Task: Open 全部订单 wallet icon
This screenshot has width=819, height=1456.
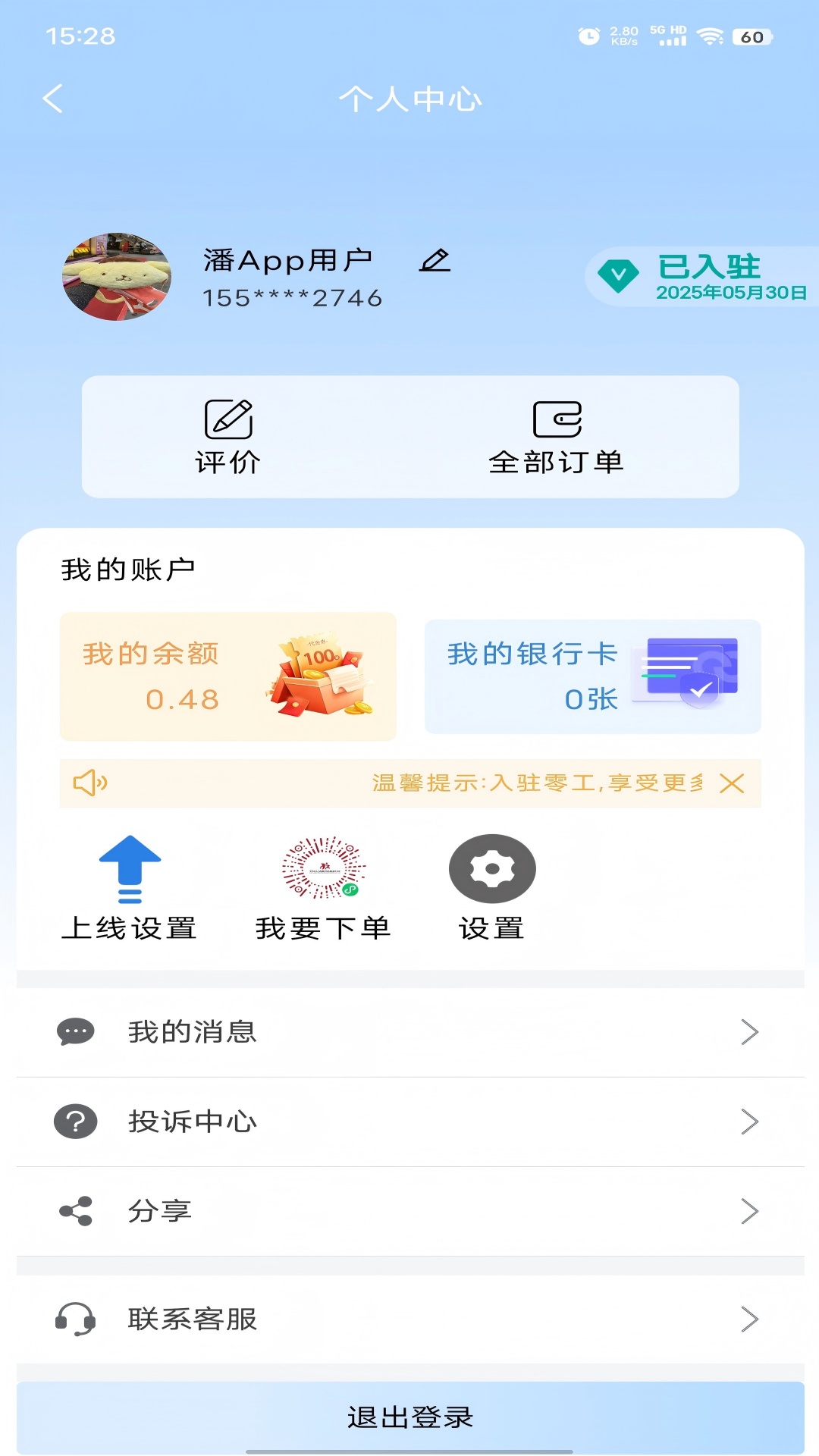Action: (x=556, y=422)
